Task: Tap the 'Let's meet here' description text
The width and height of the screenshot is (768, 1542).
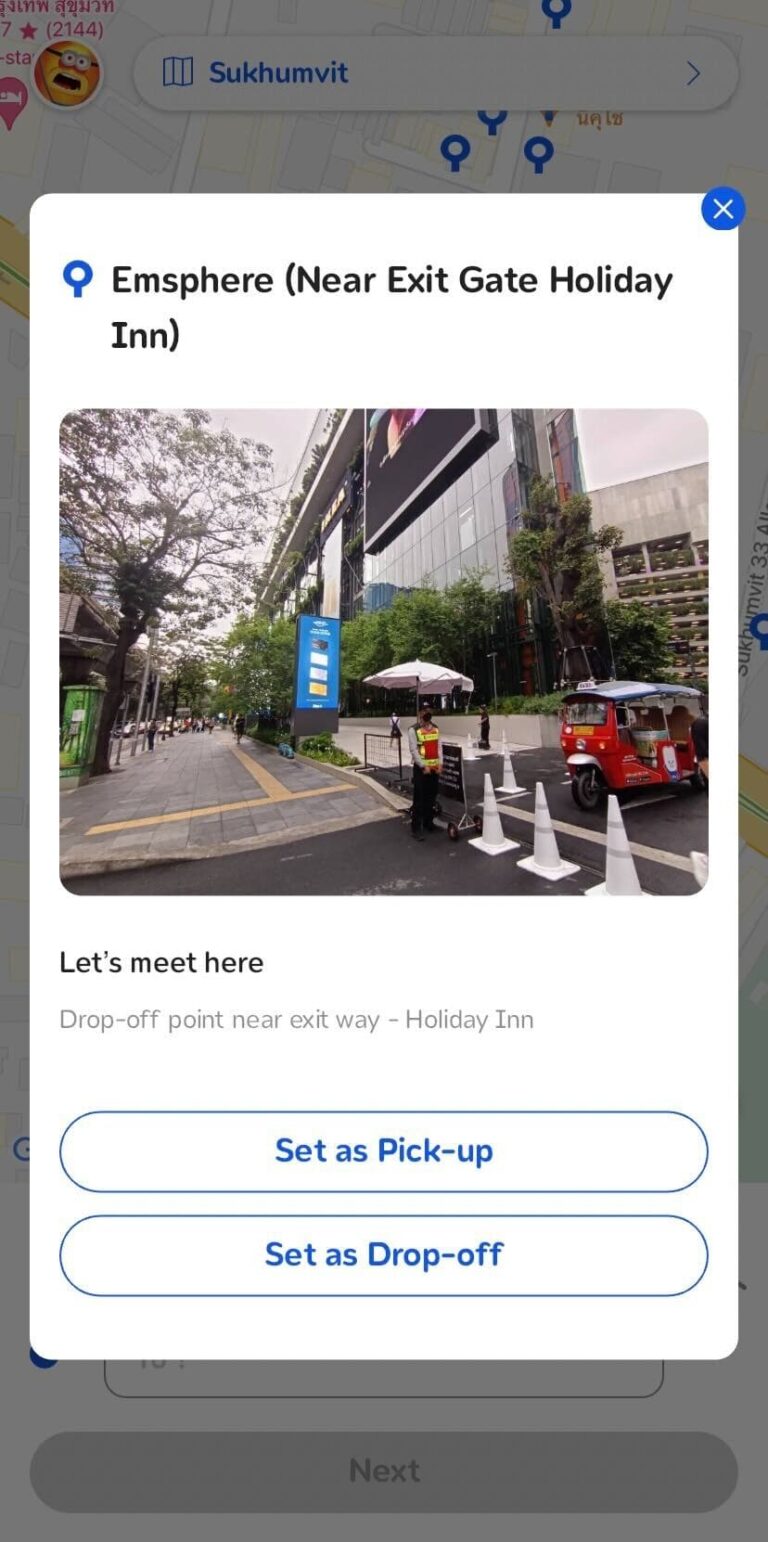Action: (161, 962)
